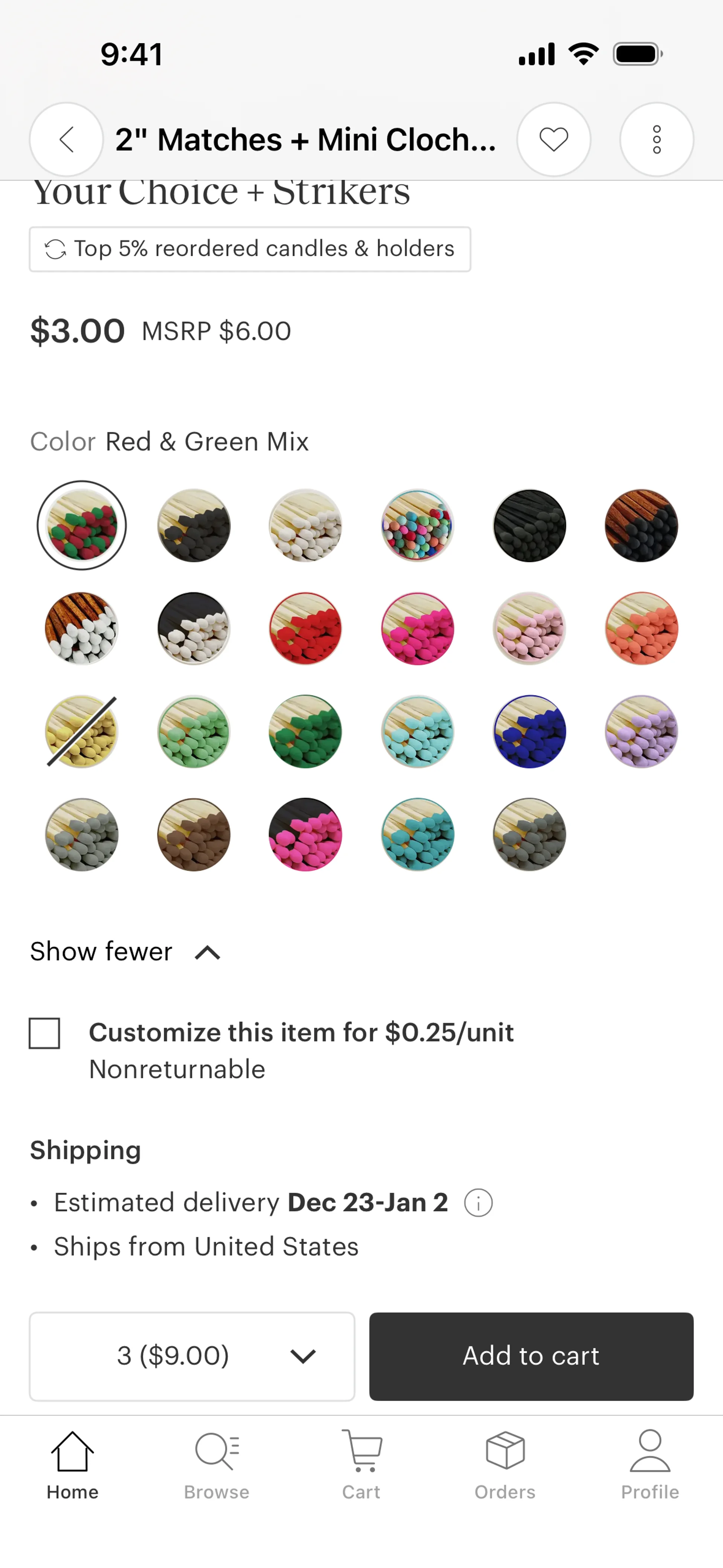
Task: Go to the Orders tab
Action: 505,1464
